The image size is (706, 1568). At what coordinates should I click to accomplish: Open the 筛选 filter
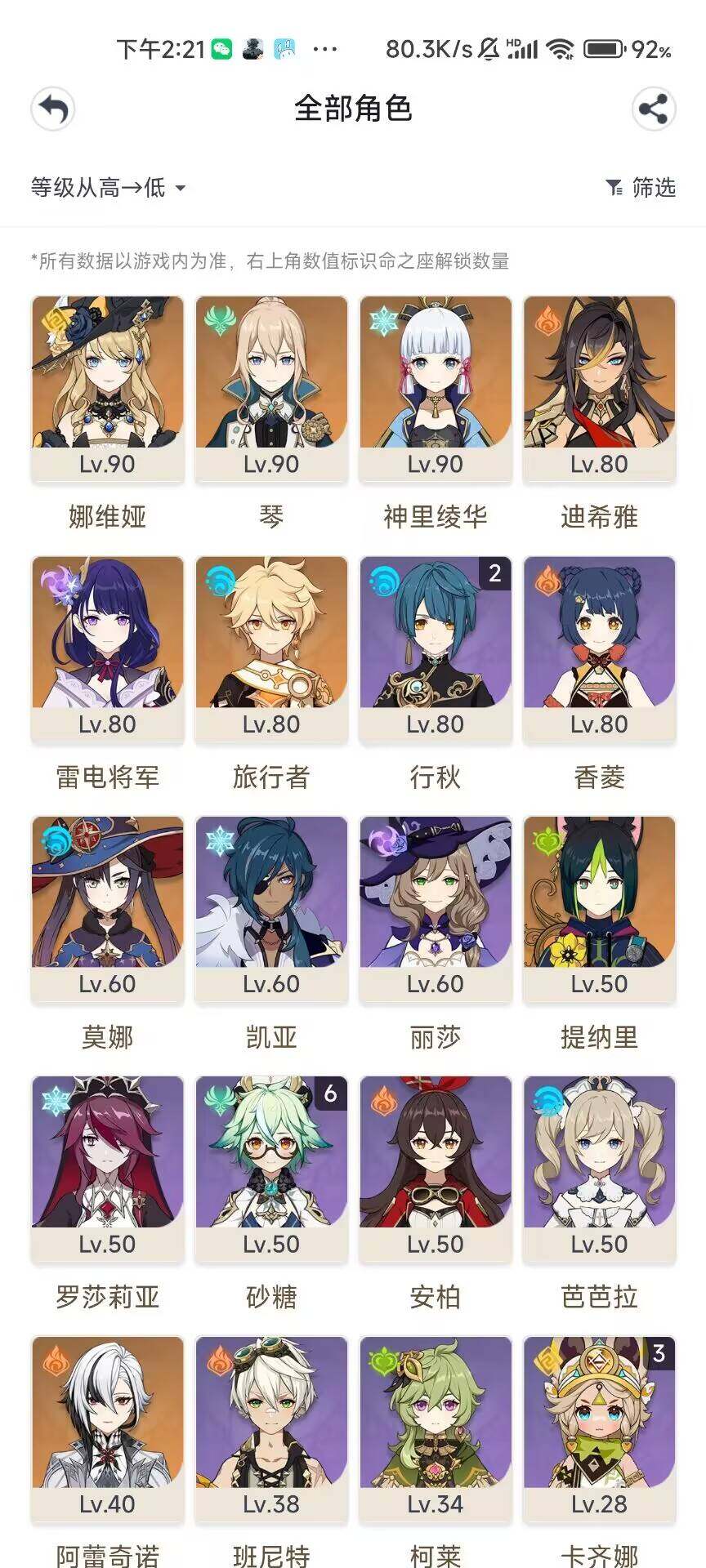641,188
